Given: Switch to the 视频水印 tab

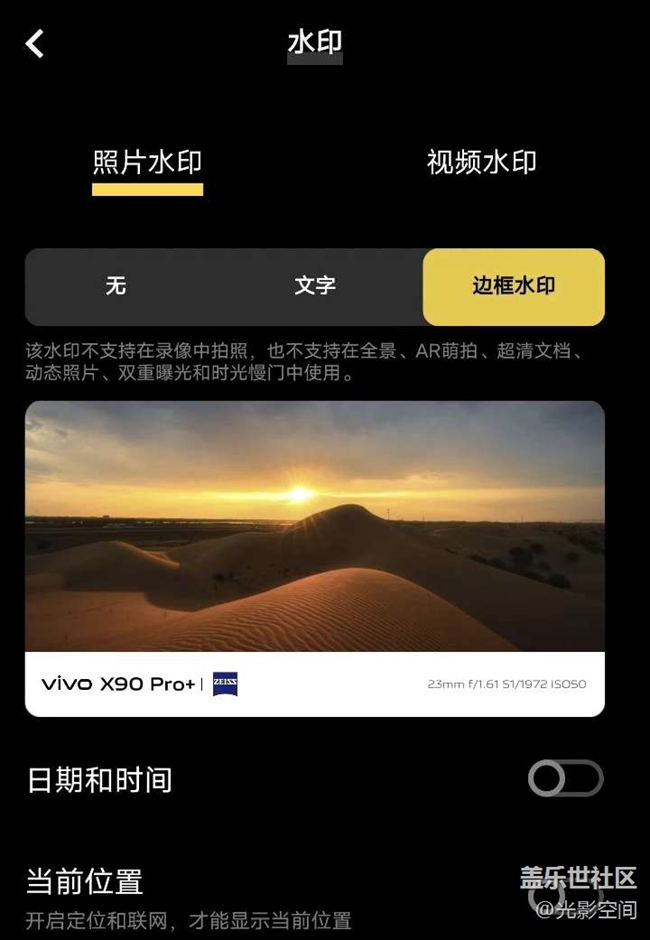Looking at the screenshot, I should 481,163.
